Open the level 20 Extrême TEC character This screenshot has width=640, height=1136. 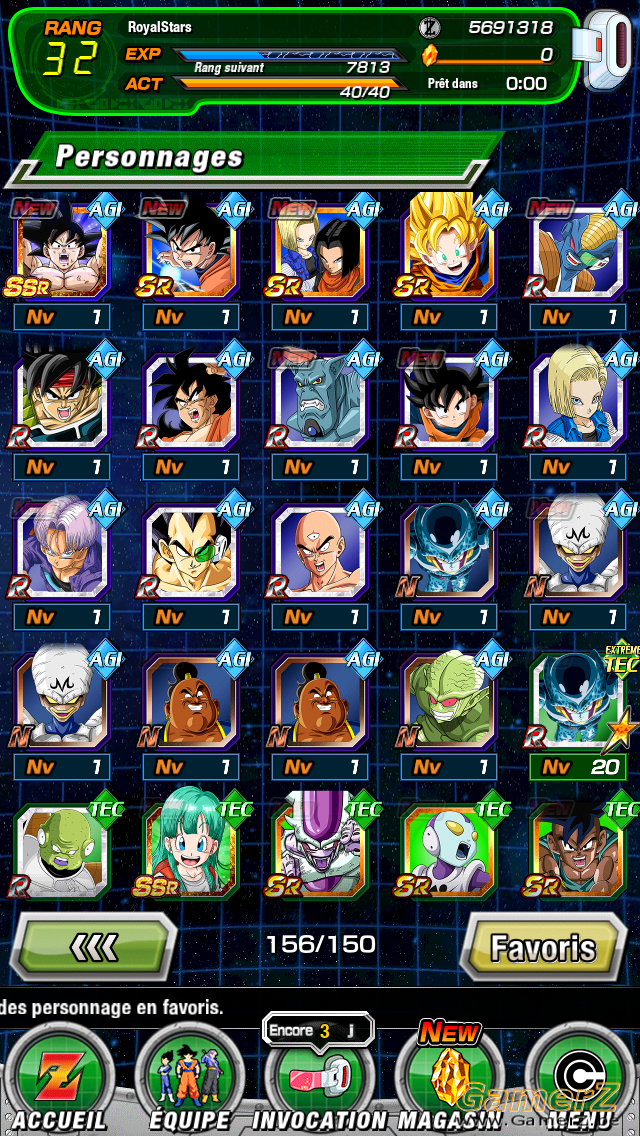pos(578,712)
